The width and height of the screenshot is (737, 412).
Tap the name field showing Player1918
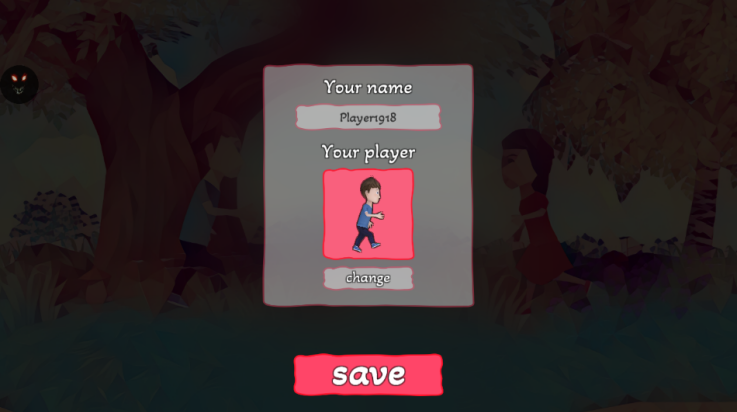point(368,117)
